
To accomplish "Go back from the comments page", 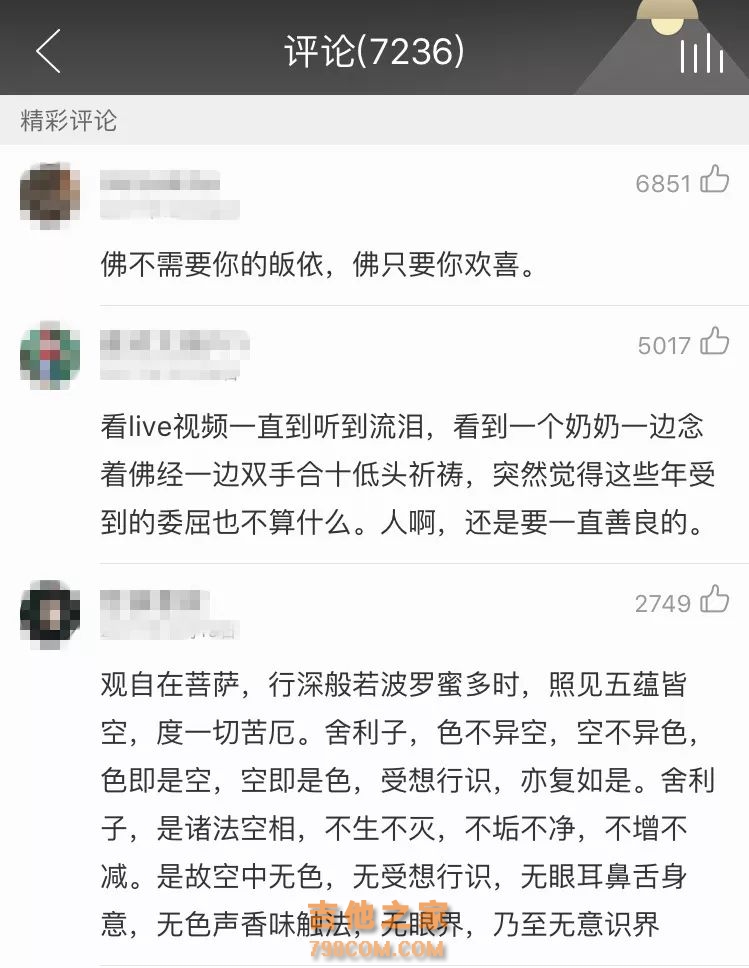I will 48,52.
